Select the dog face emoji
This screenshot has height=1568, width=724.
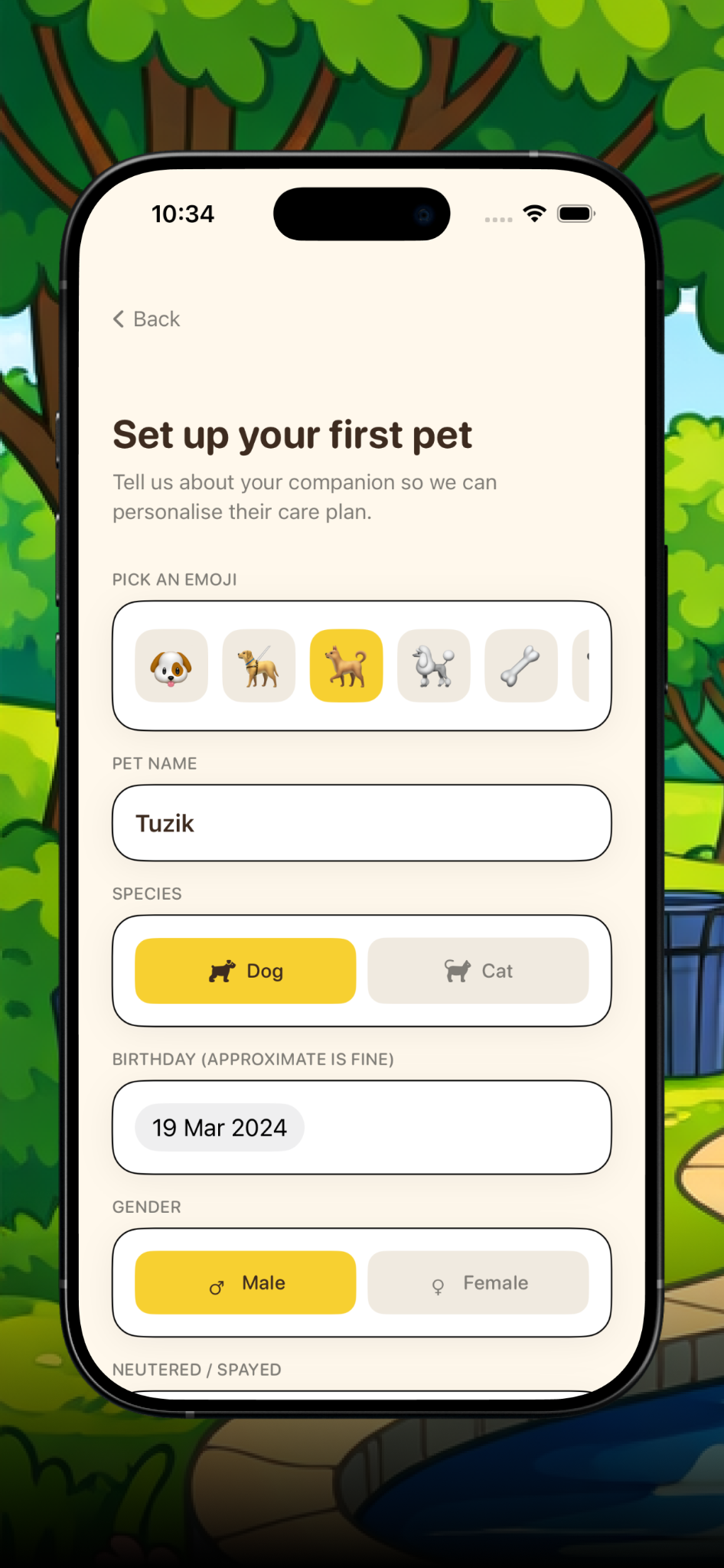171,665
